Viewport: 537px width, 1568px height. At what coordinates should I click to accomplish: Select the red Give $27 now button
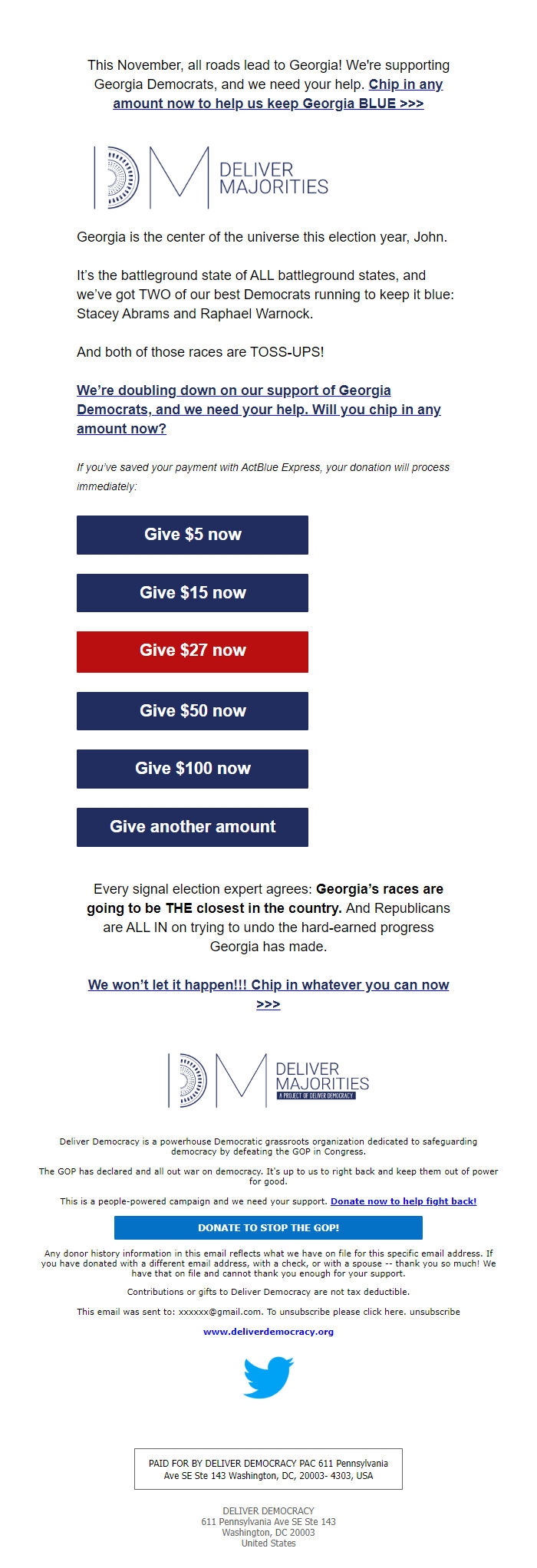pyautogui.click(x=192, y=651)
